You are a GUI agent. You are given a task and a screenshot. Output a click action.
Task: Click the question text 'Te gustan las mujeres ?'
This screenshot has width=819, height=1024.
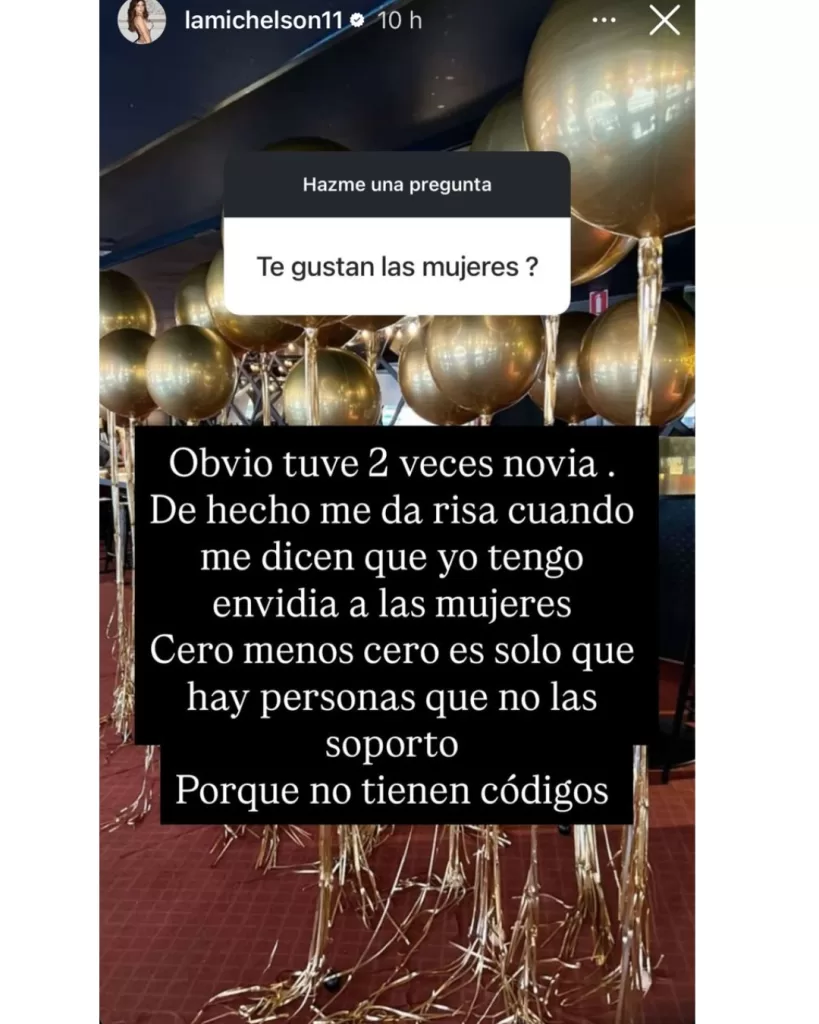tap(396, 263)
